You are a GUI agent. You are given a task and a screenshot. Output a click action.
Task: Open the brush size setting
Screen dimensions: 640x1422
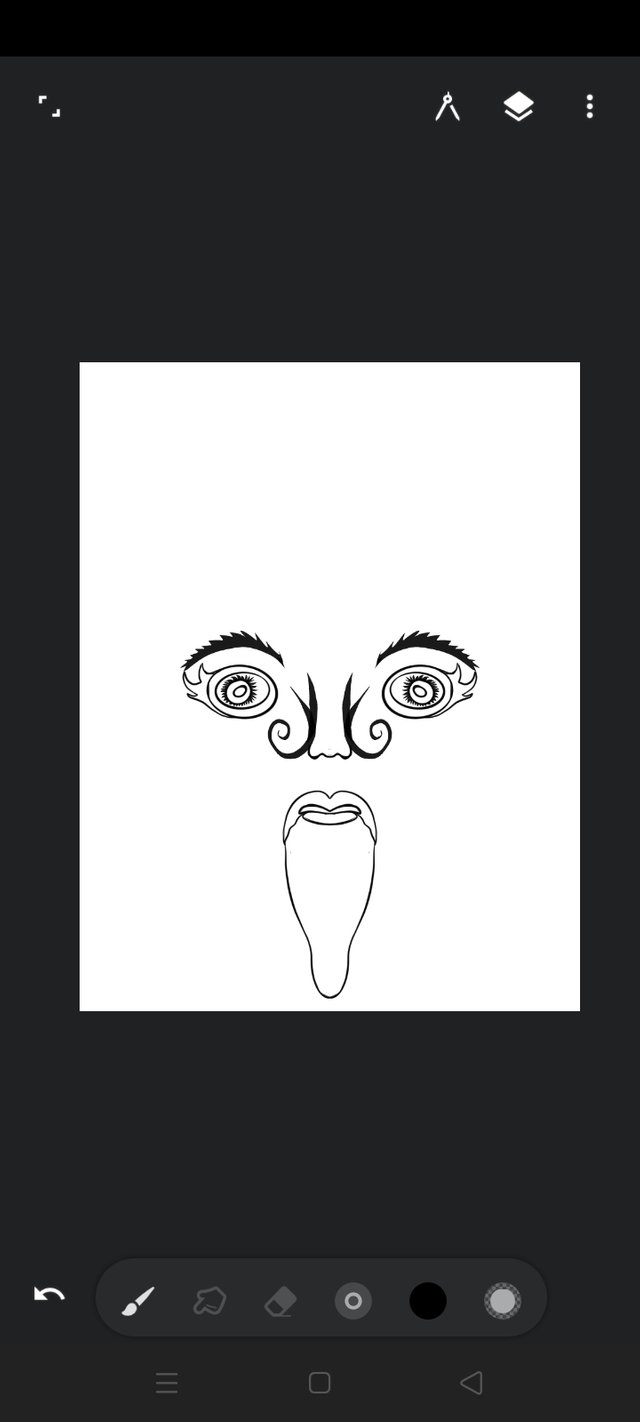(353, 1301)
